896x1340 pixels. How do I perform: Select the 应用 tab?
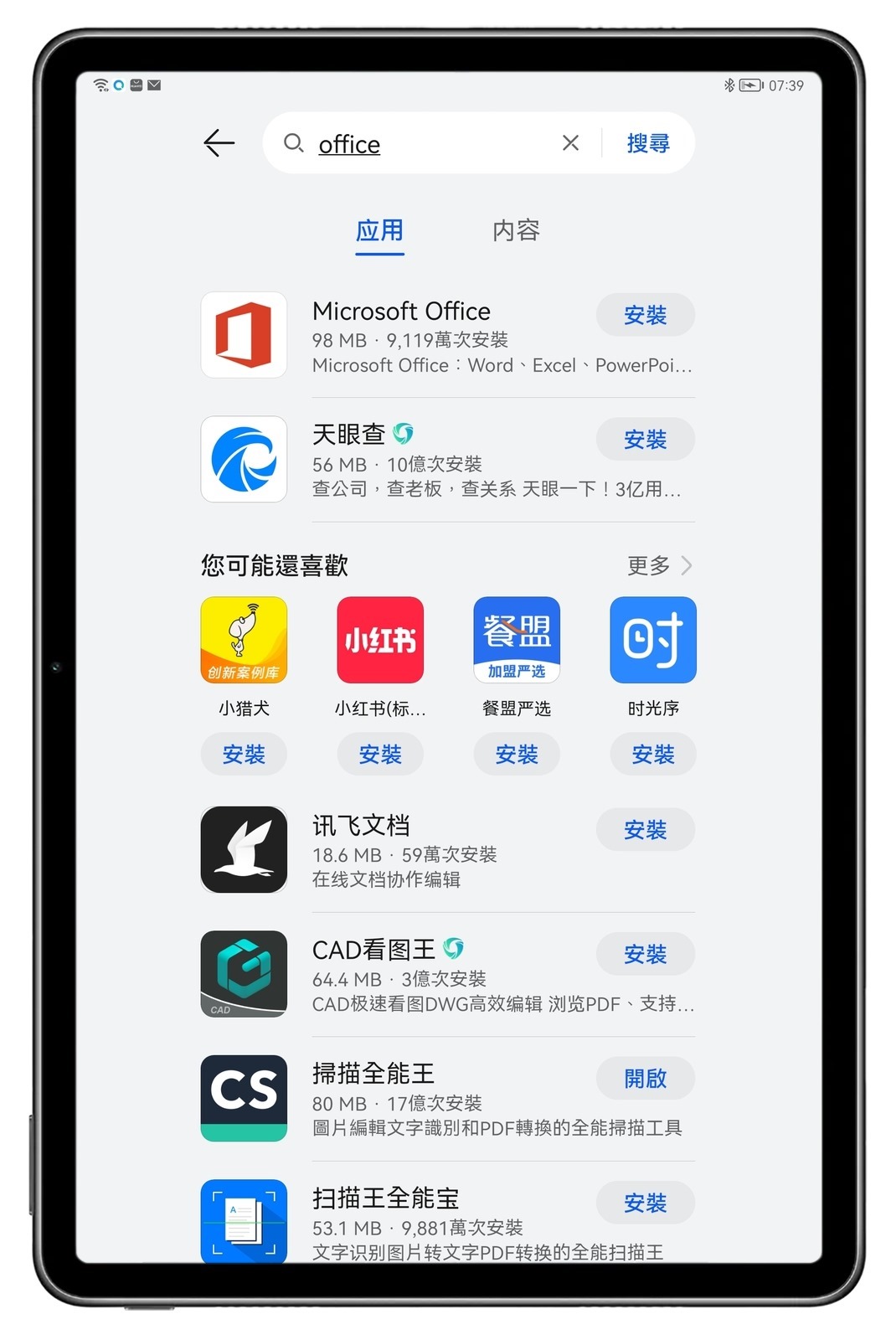click(379, 230)
